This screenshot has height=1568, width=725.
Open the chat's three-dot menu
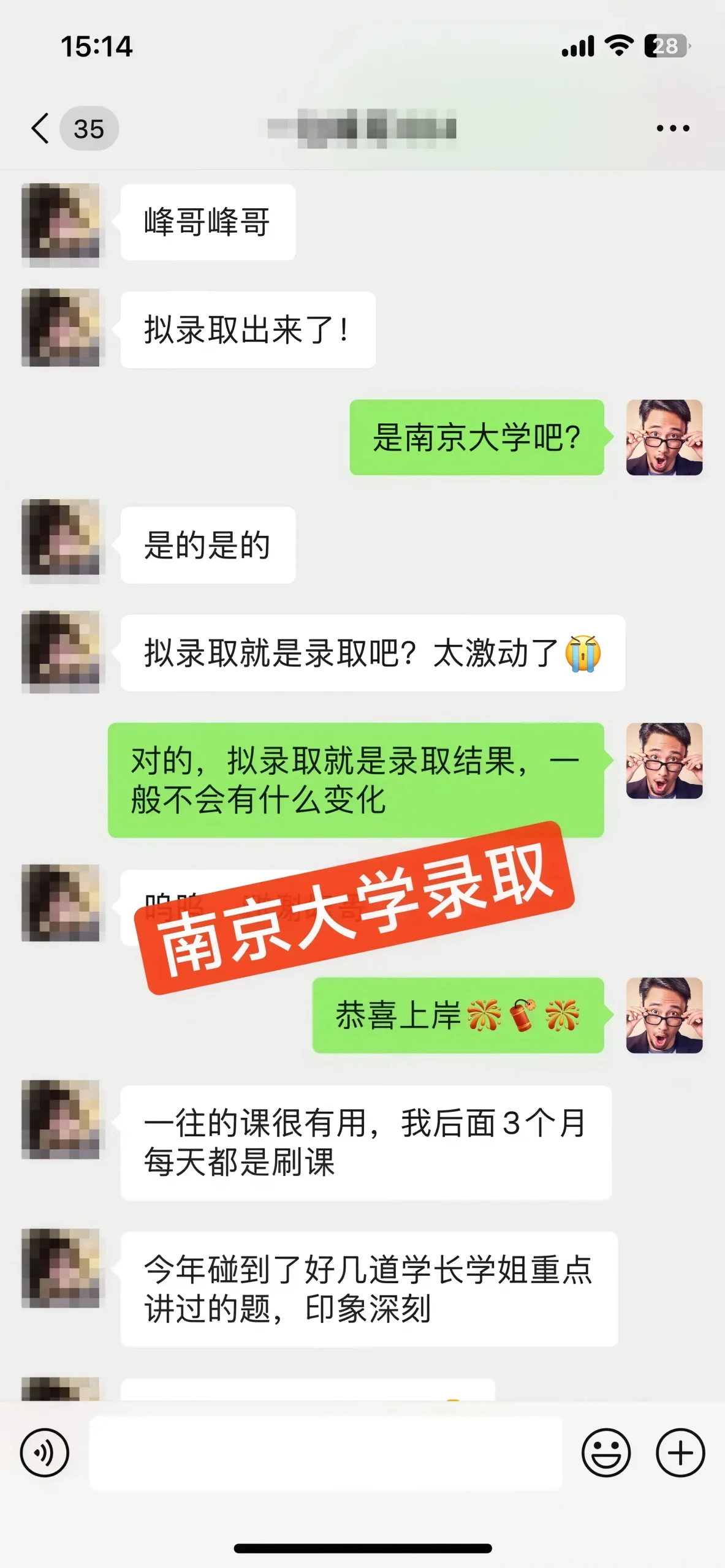coord(673,129)
